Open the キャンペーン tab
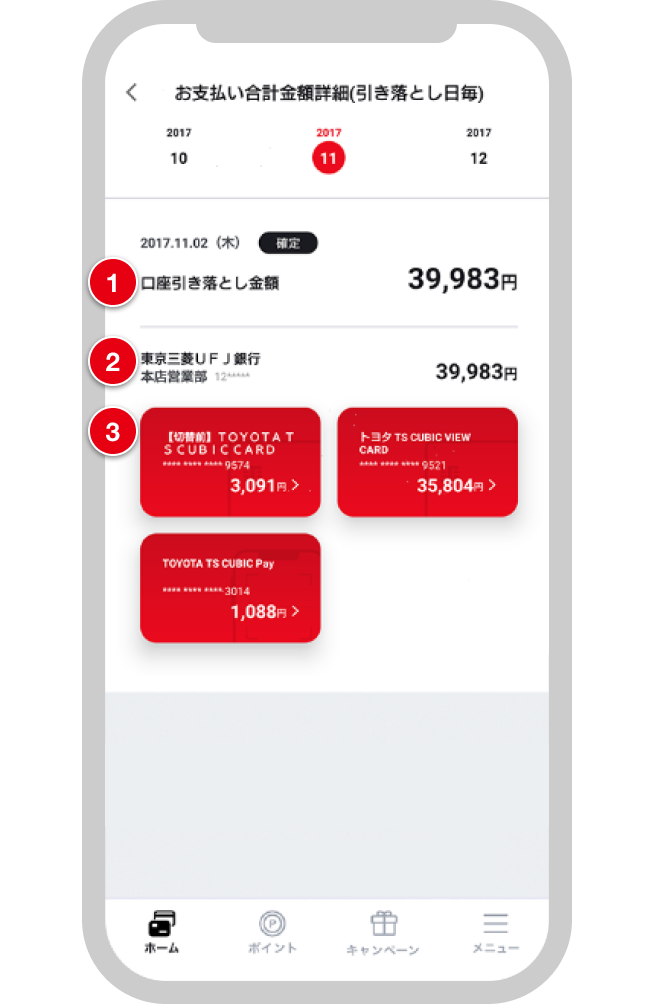654x1004 pixels. click(383, 932)
